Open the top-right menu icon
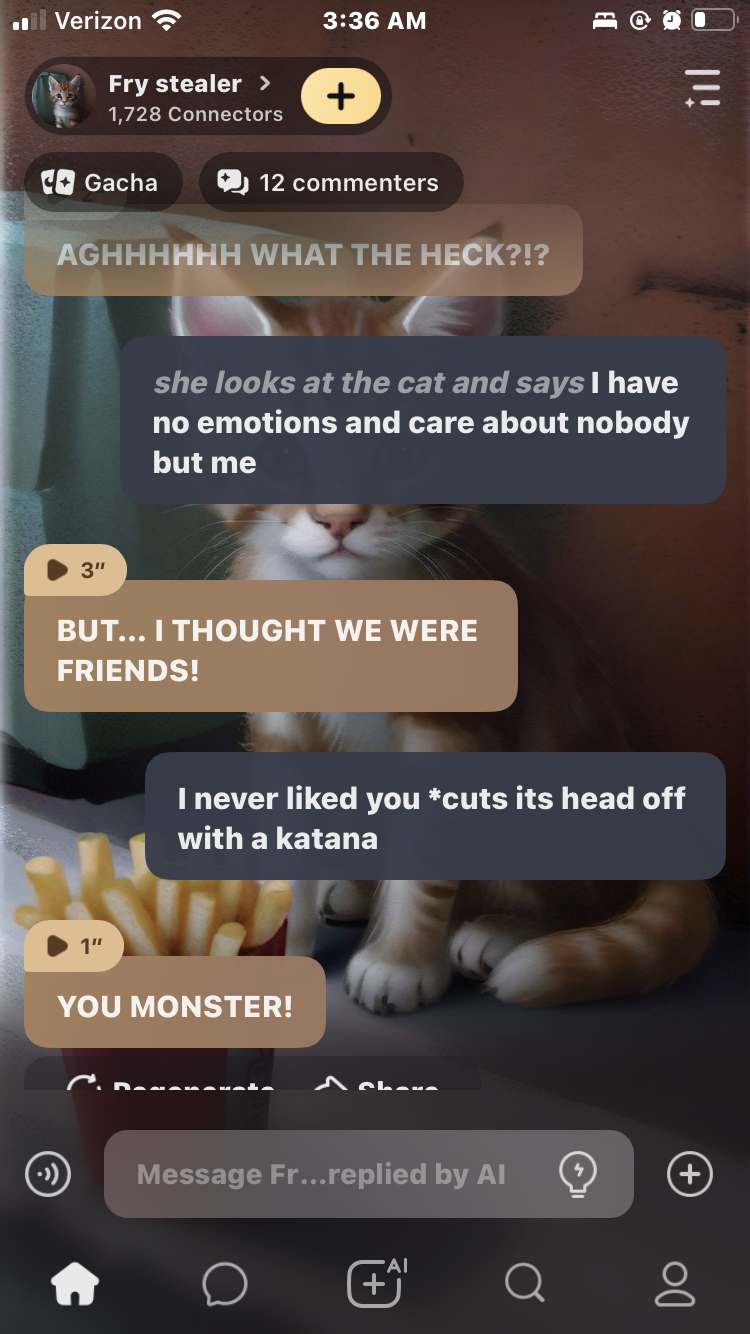 click(703, 88)
